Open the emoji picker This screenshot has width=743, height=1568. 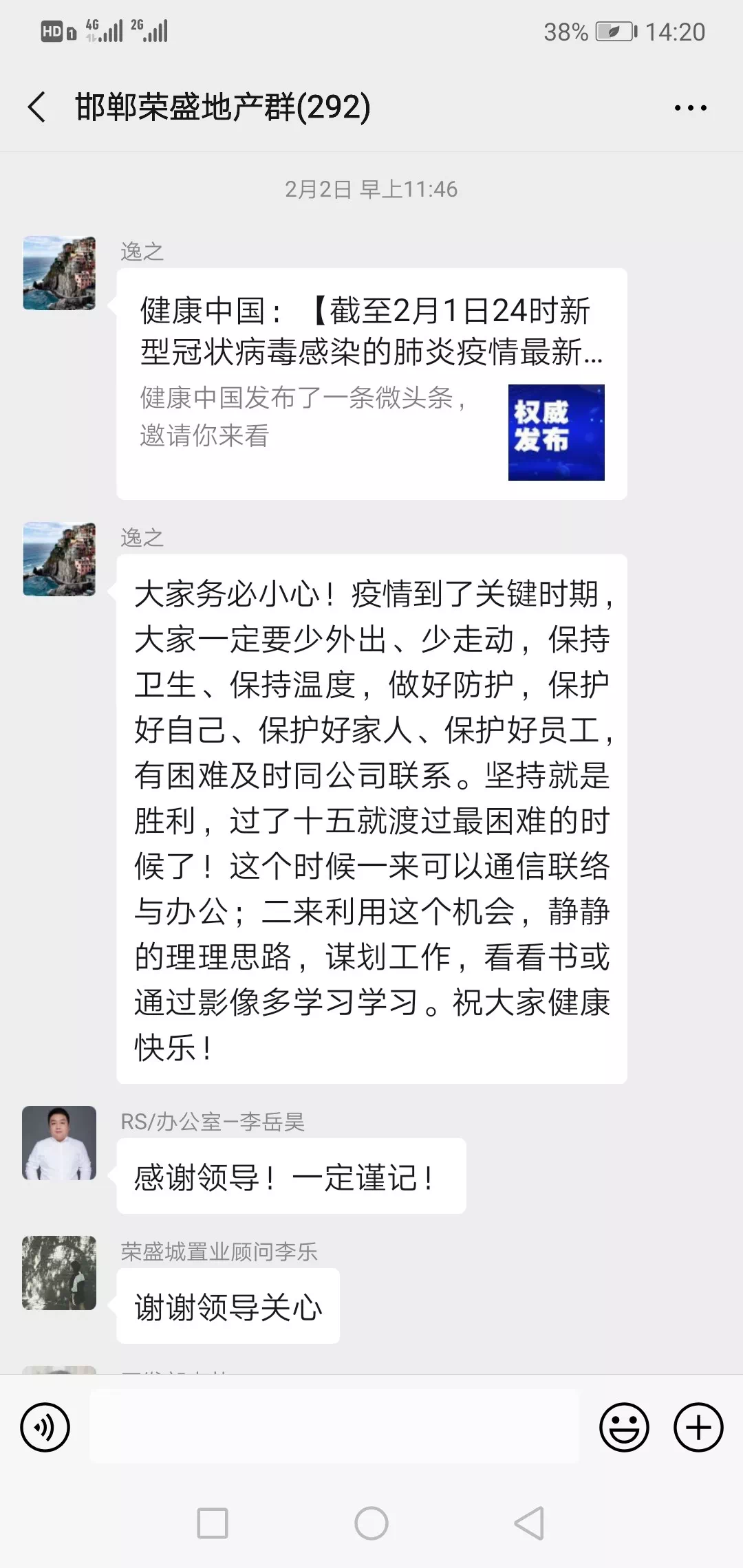click(x=624, y=1428)
